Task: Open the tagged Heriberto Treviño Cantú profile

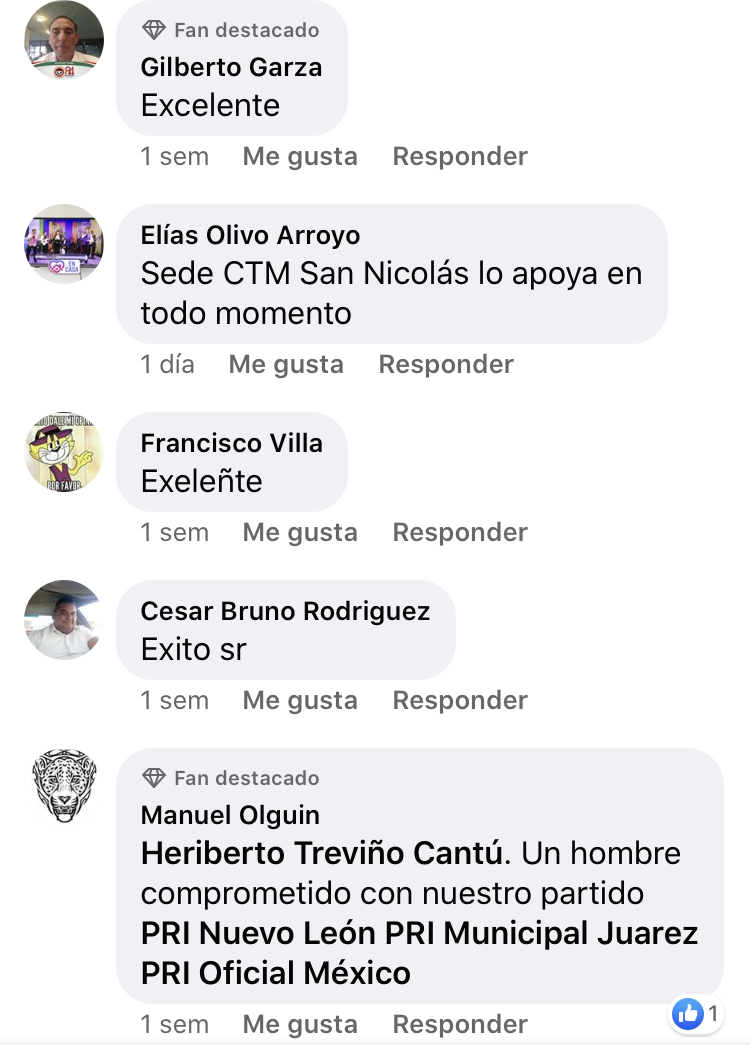Action: 325,853
